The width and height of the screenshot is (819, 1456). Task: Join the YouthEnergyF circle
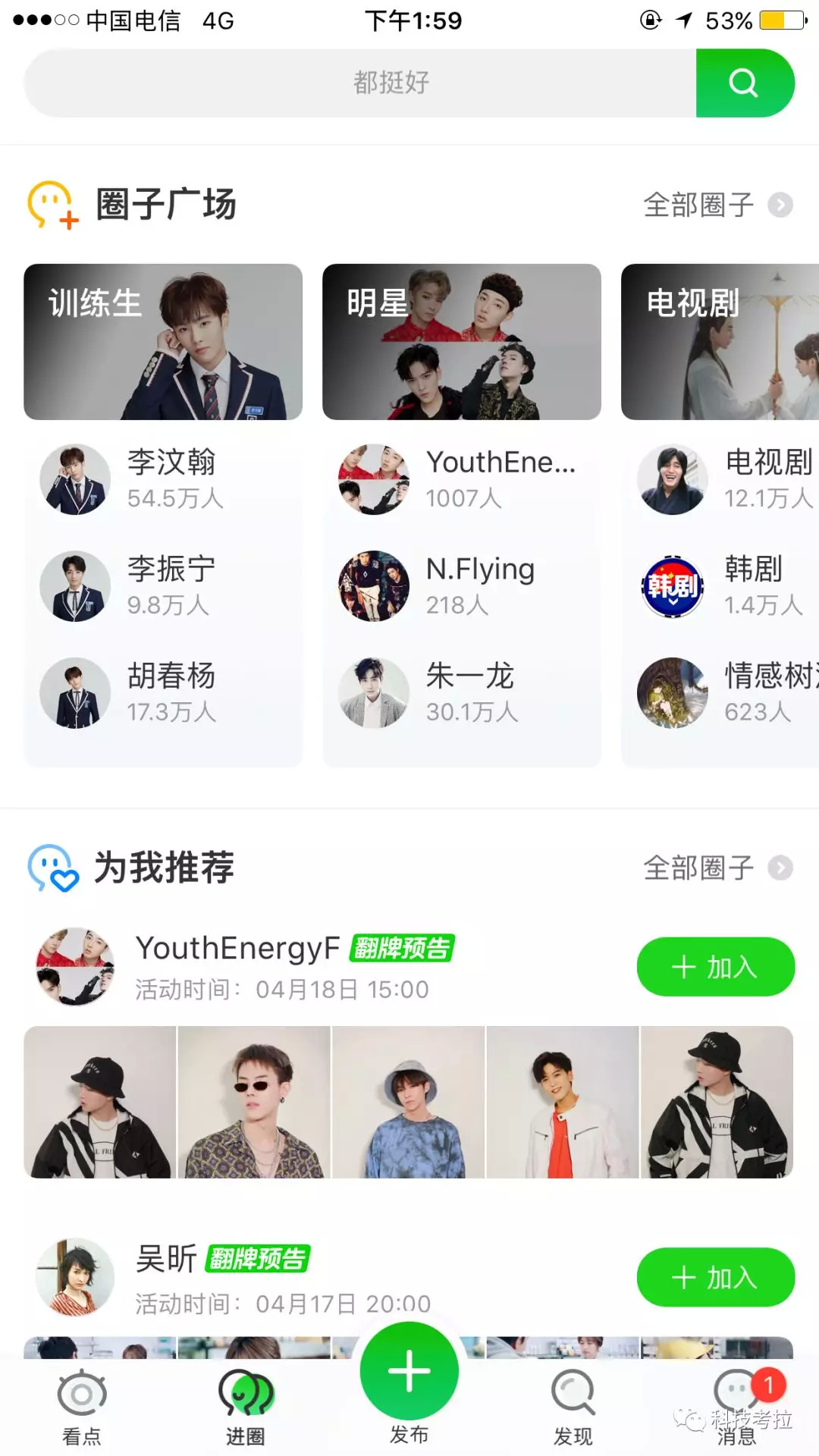tap(715, 967)
